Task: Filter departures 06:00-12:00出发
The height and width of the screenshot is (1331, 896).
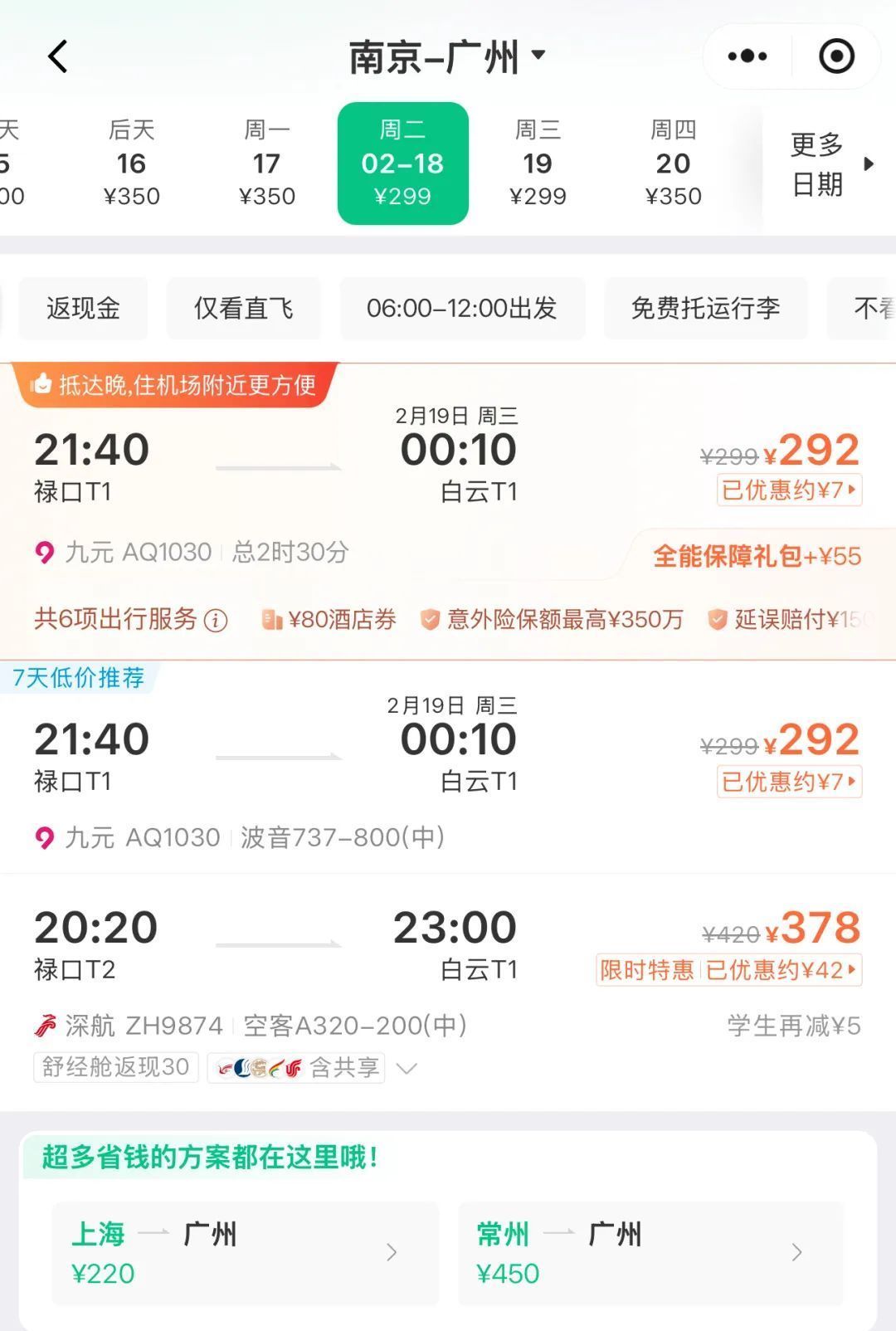Action: pyautogui.click(x=462, y=309)
